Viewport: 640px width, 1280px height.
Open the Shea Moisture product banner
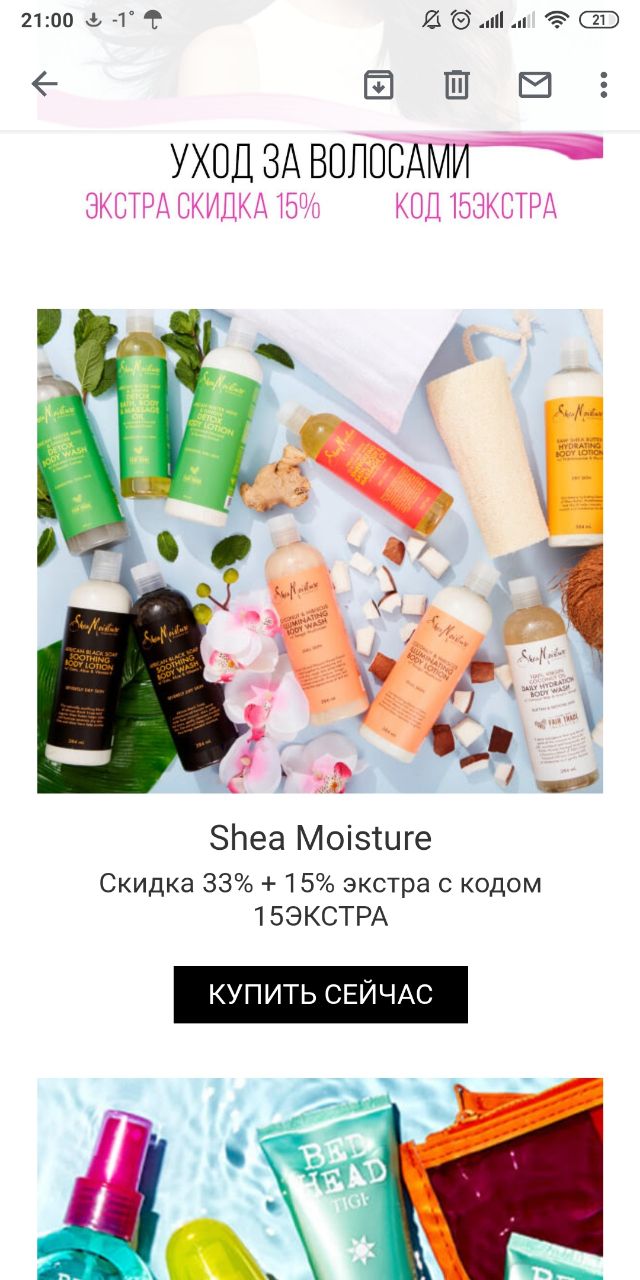point(320,551)
